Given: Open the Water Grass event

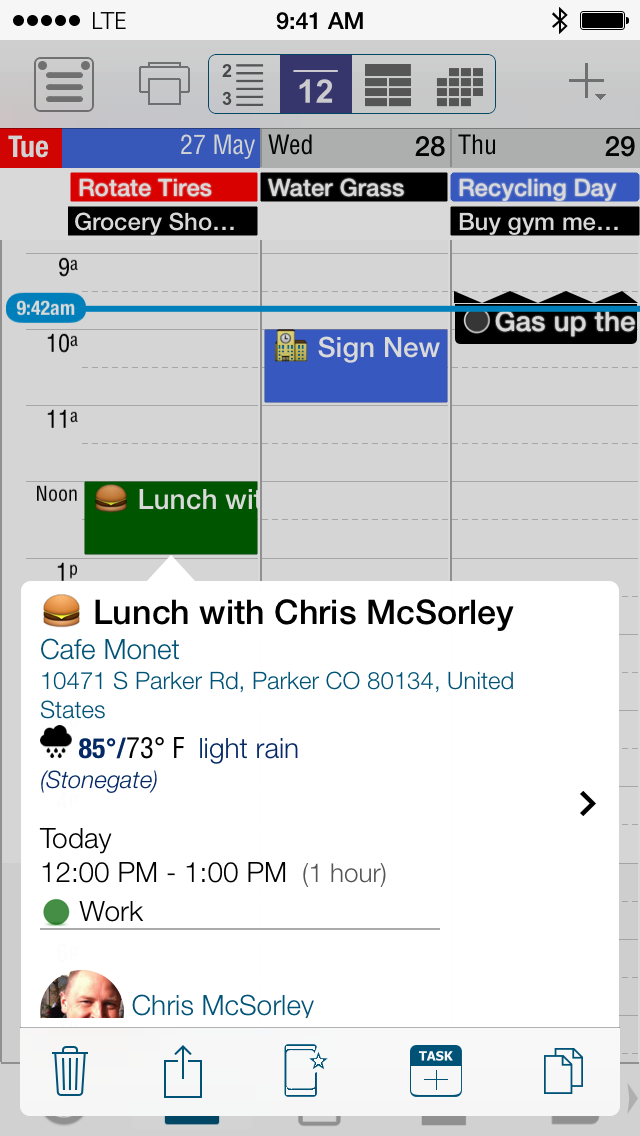Looking at the screenshot, I should coord(354,187).
